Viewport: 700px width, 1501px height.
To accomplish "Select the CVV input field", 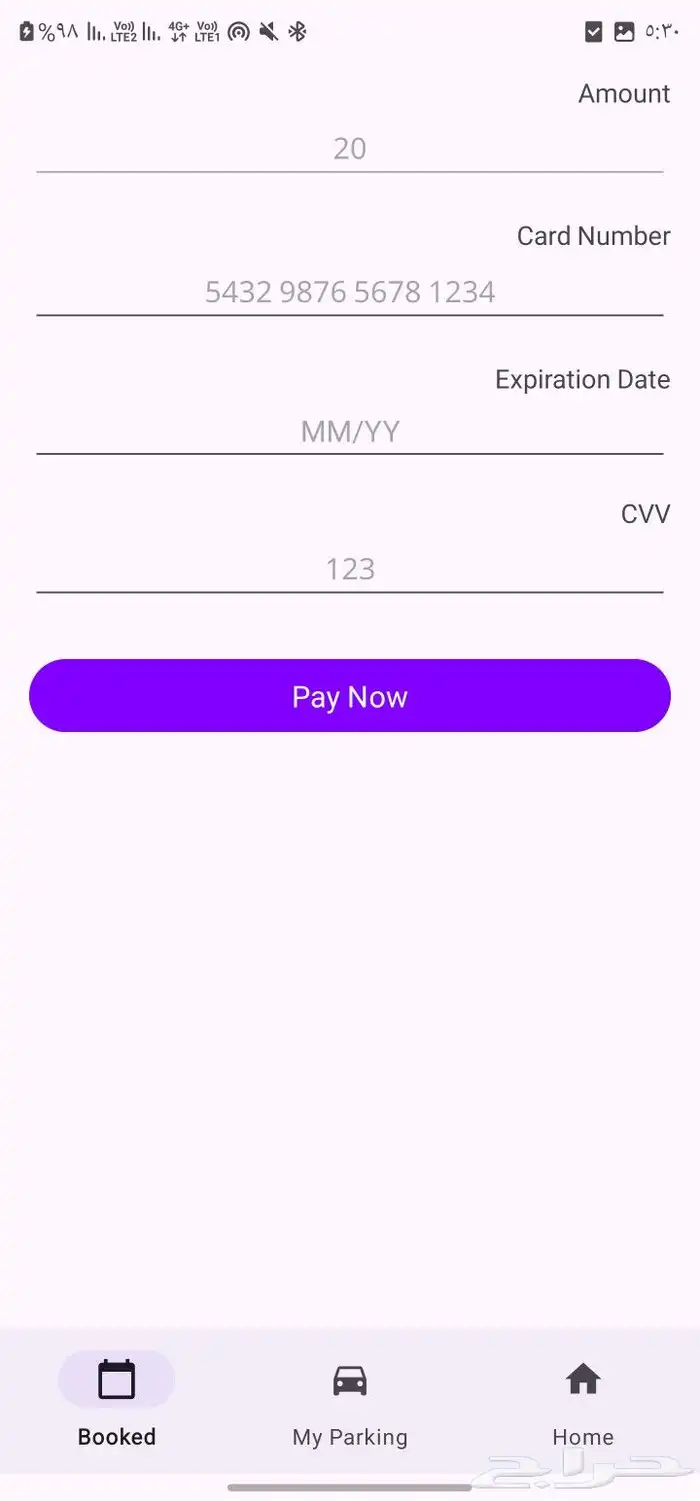I will coord(349,569).
